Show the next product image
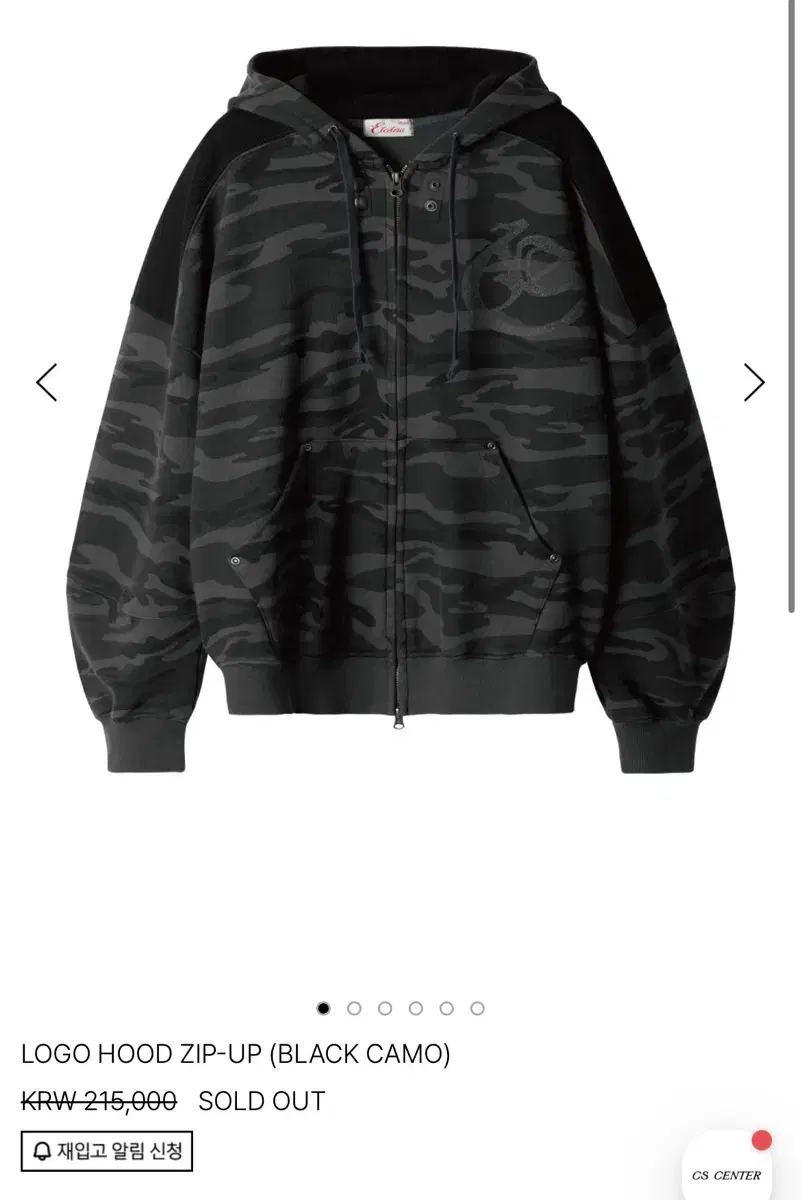Screen dimensions: 801x1200 (x=754, y=382)
